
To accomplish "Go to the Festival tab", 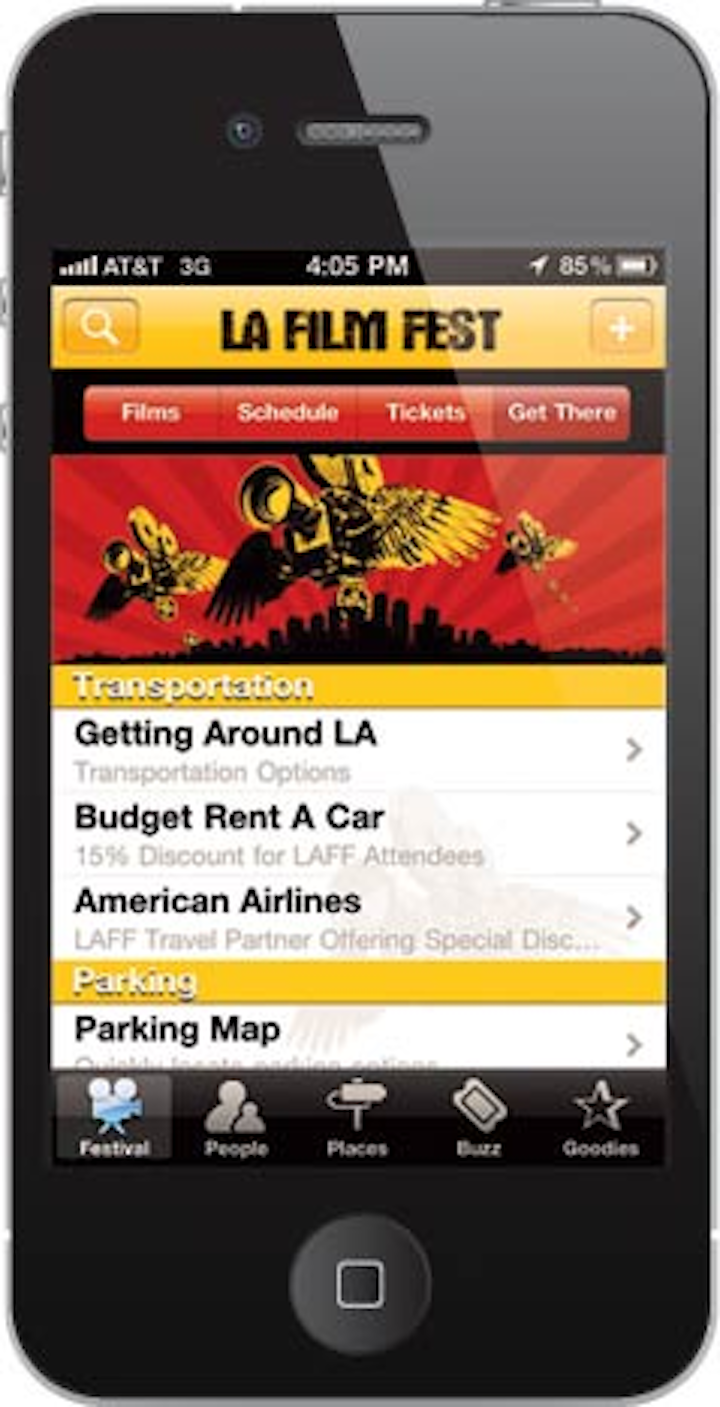I will (114, 1118).
